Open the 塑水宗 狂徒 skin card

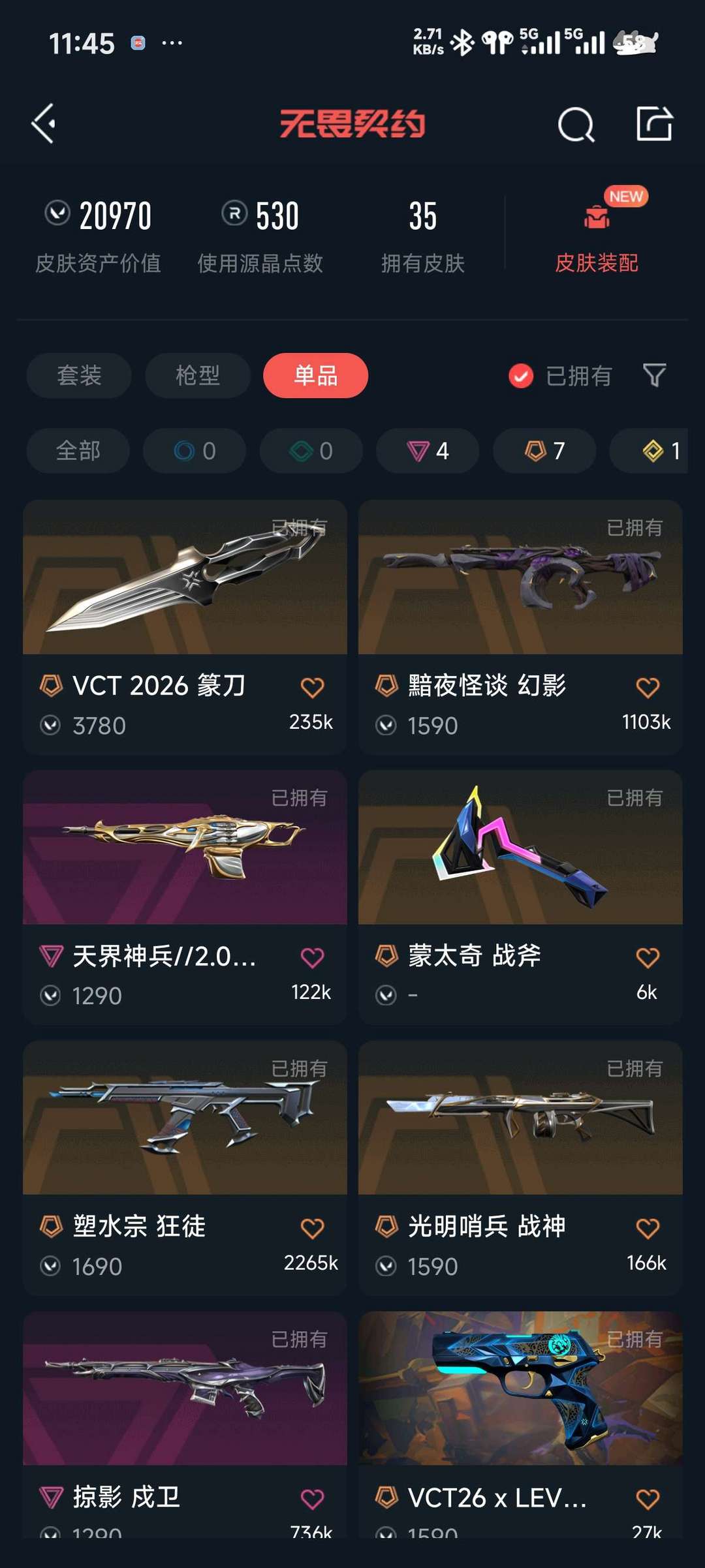tap(185, 1118)
